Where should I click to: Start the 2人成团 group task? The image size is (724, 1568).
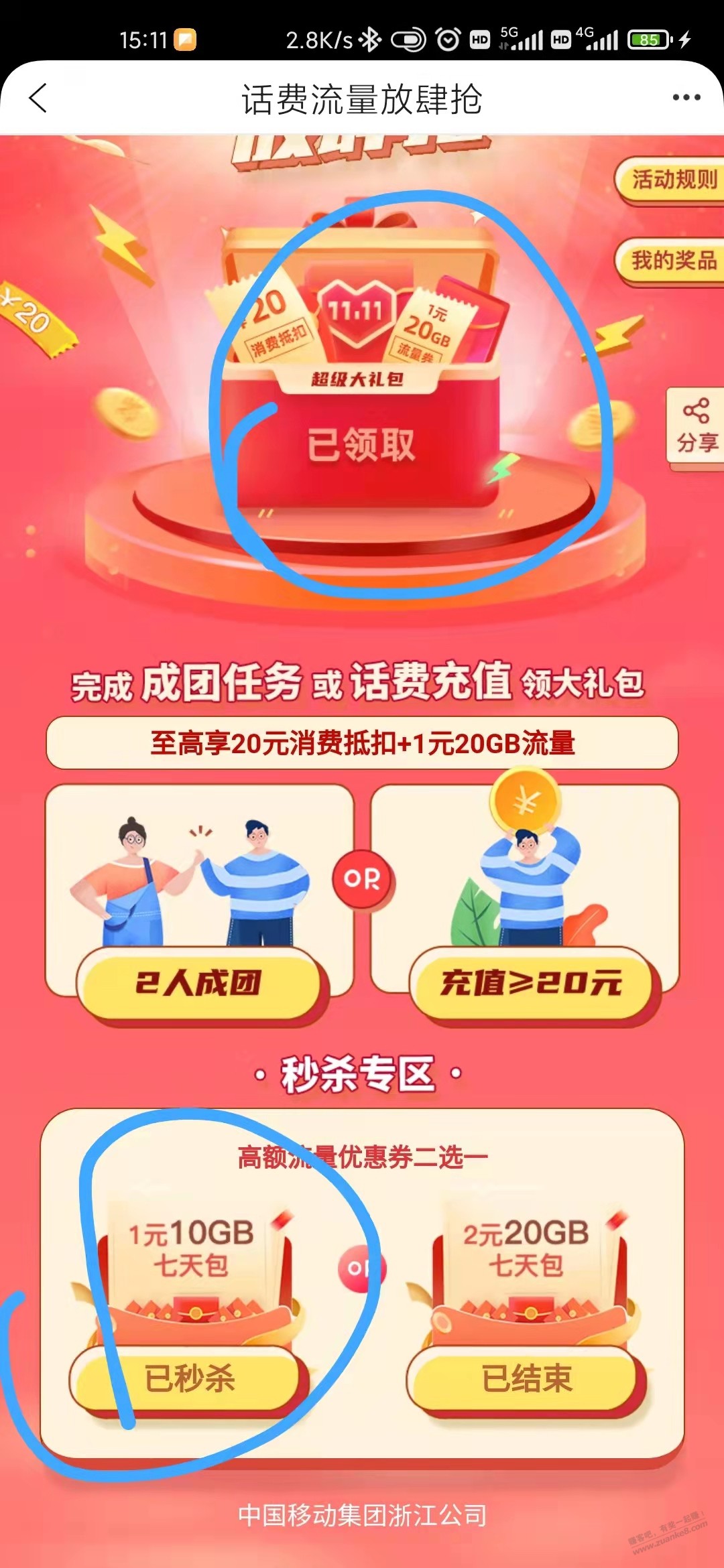(199, 983)
